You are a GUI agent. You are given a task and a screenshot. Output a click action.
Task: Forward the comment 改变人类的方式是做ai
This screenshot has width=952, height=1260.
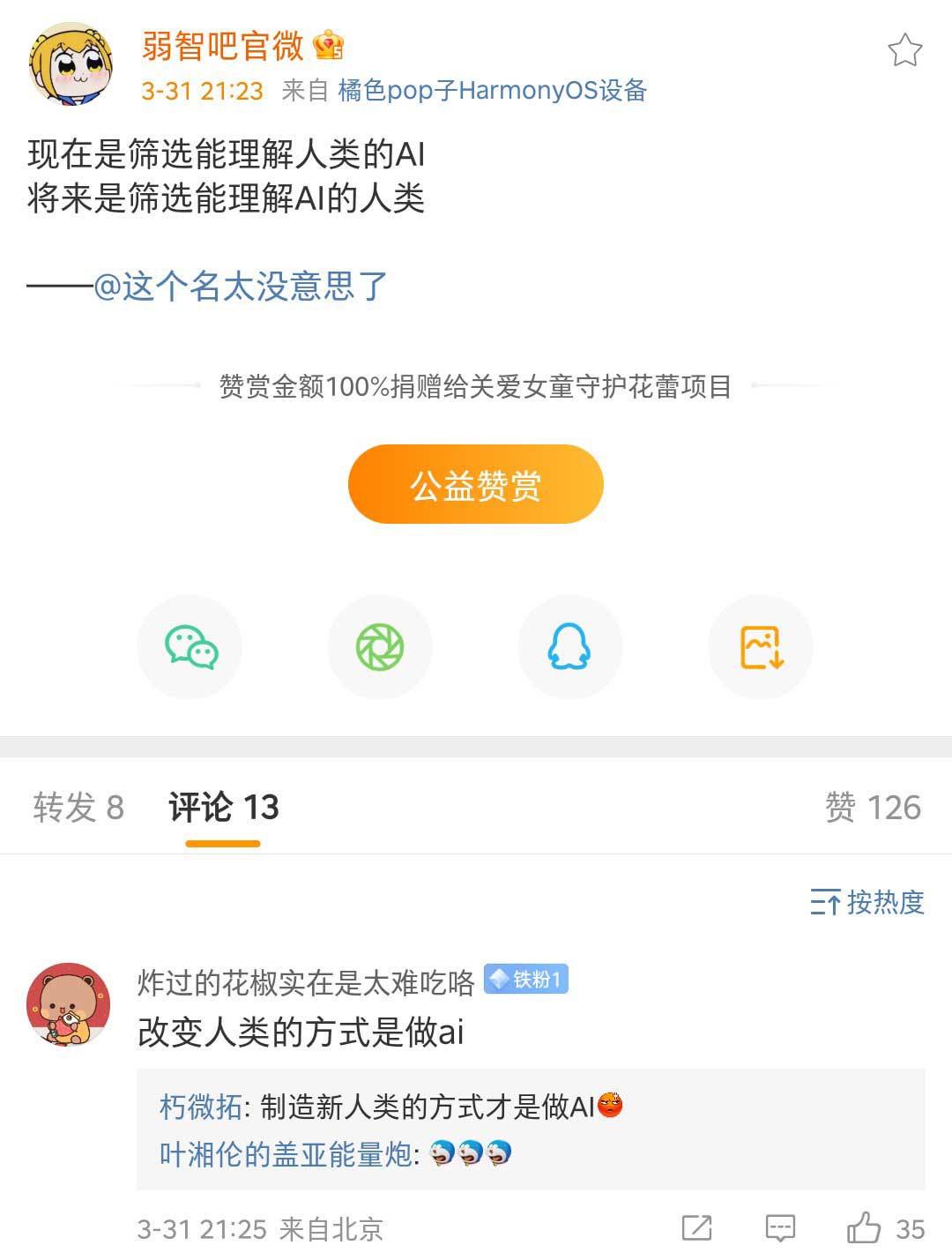click(x=696, y=1227)
